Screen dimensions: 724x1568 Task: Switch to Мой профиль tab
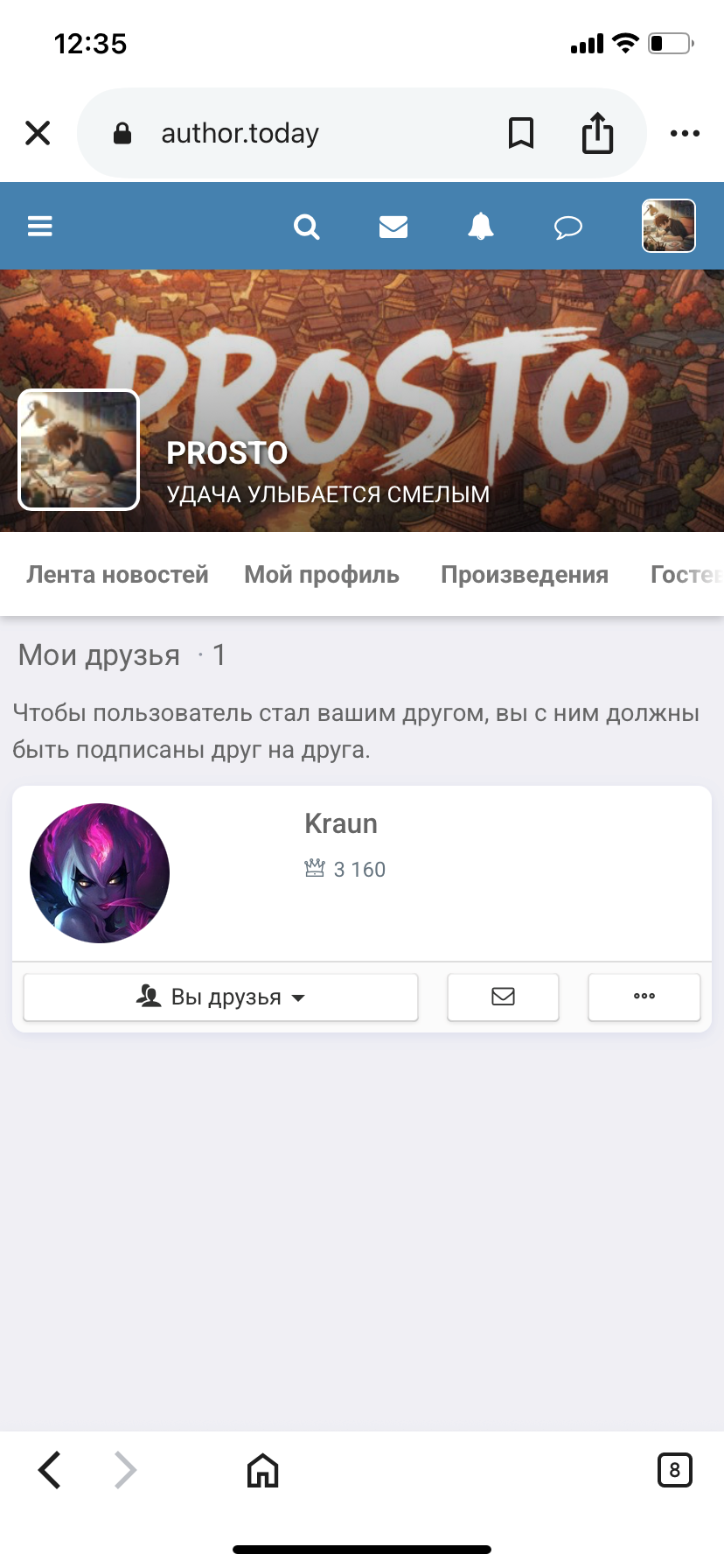tap(322, 575)
